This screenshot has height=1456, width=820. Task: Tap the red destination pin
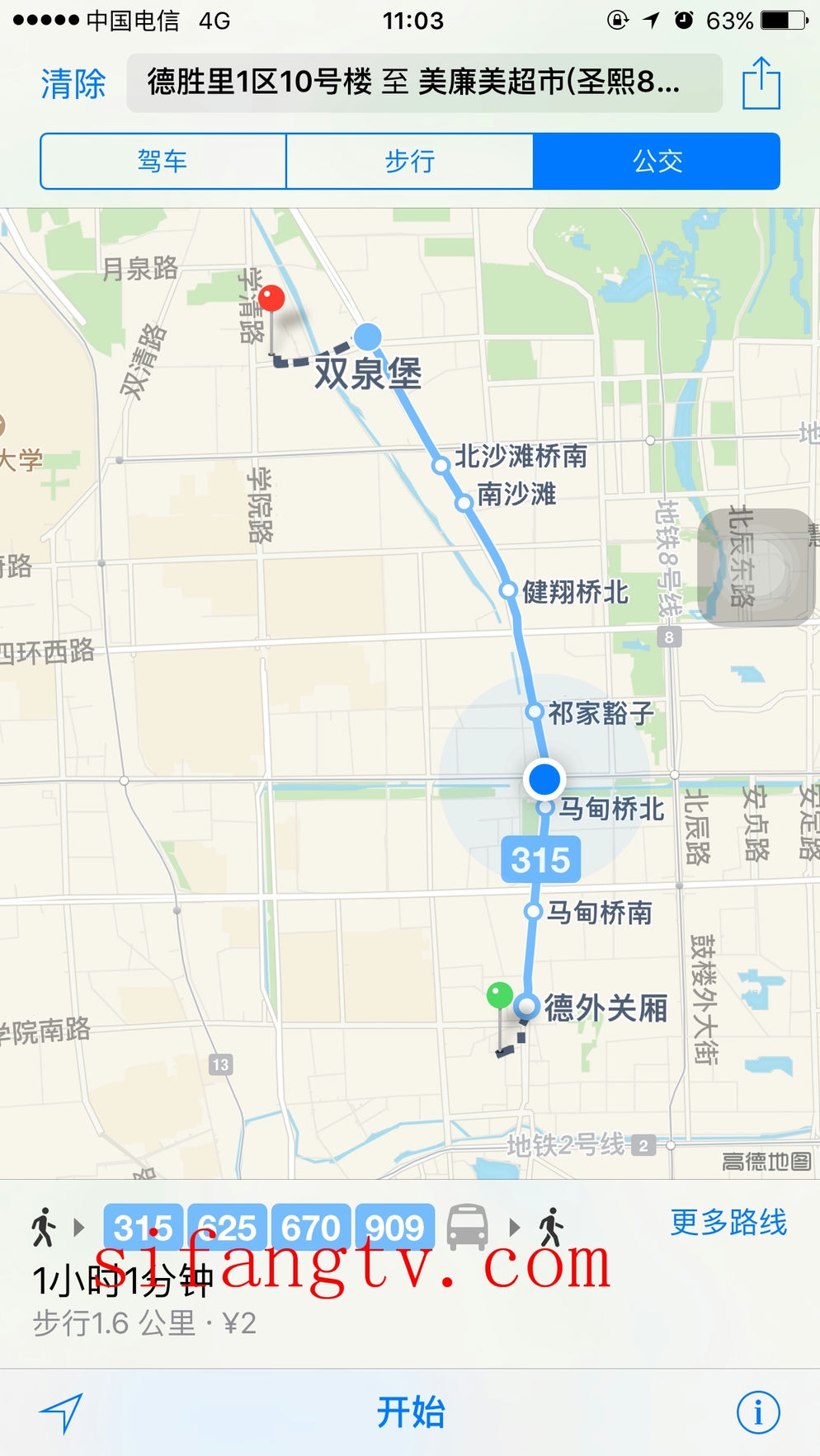(x=271, y=299)
